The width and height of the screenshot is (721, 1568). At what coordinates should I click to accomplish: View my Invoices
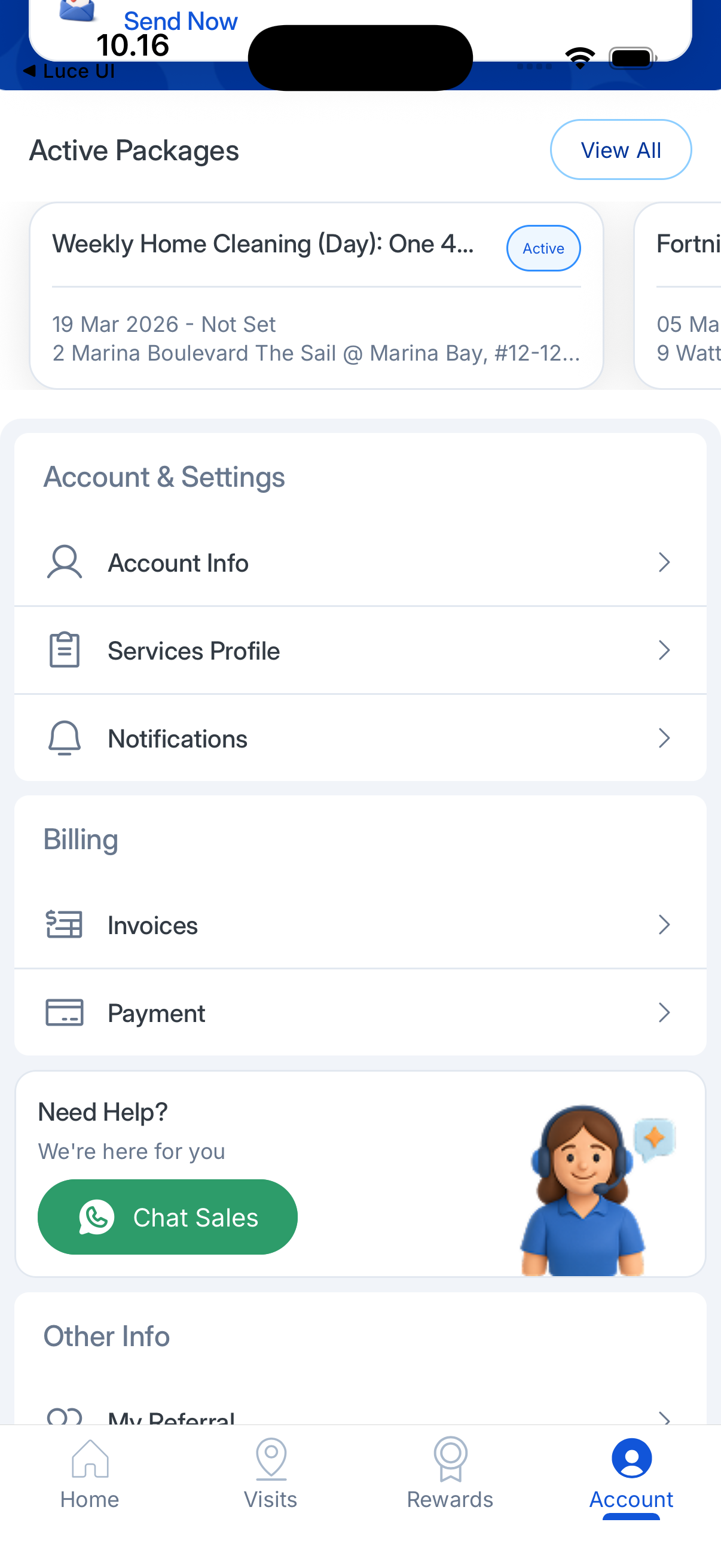(x=360, y=925)
